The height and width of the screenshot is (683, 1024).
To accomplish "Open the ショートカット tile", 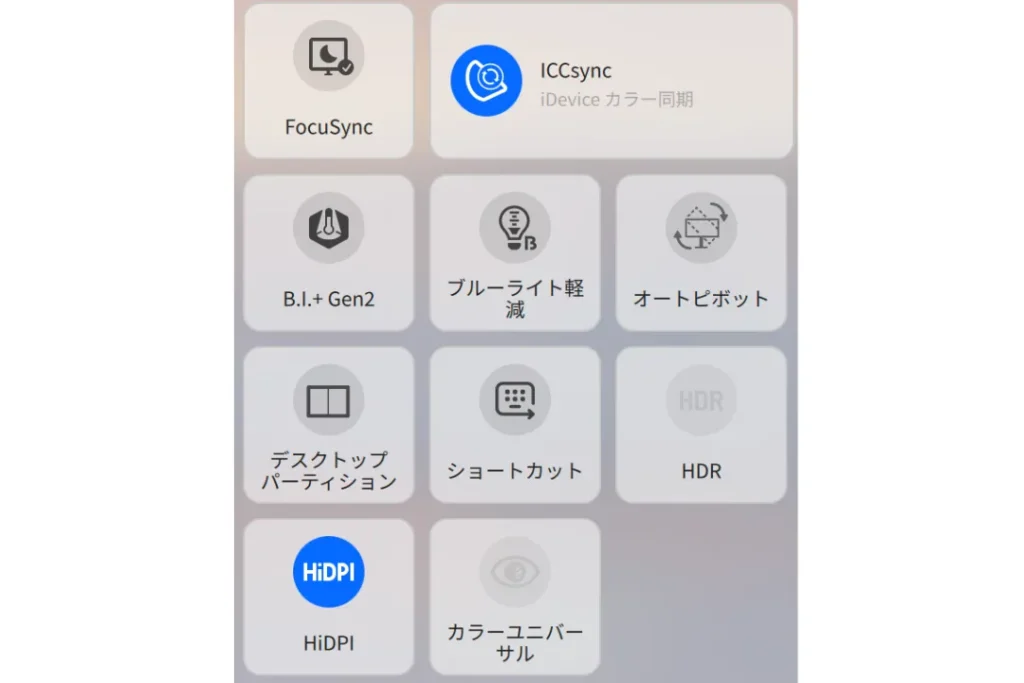I will pos(515,424).
